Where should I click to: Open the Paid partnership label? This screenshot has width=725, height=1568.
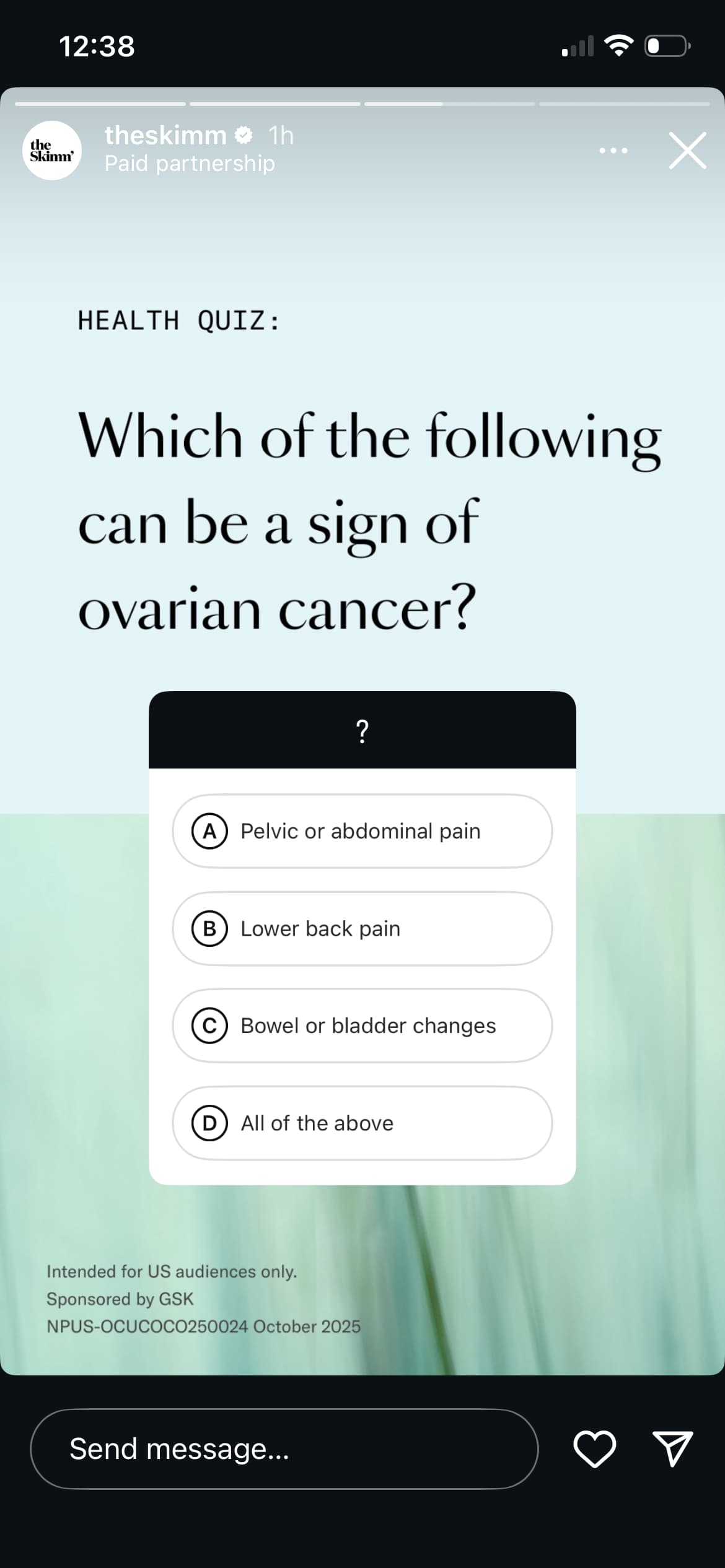point(190,163)
